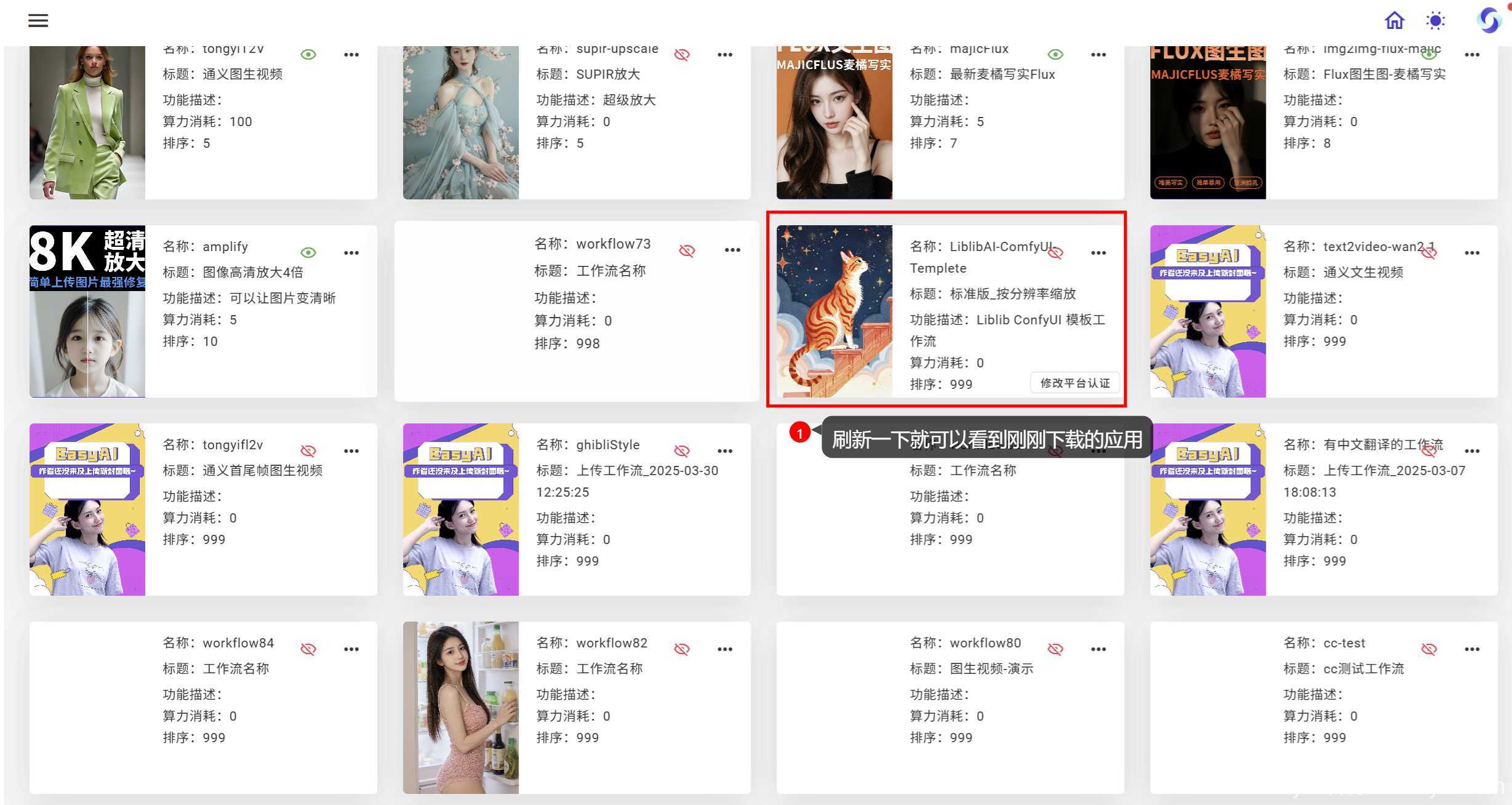Viewport: 1512px width, 805px height.
Task: Hide the tongyiT2v app with the eye icon
Action: coord(308,55)
